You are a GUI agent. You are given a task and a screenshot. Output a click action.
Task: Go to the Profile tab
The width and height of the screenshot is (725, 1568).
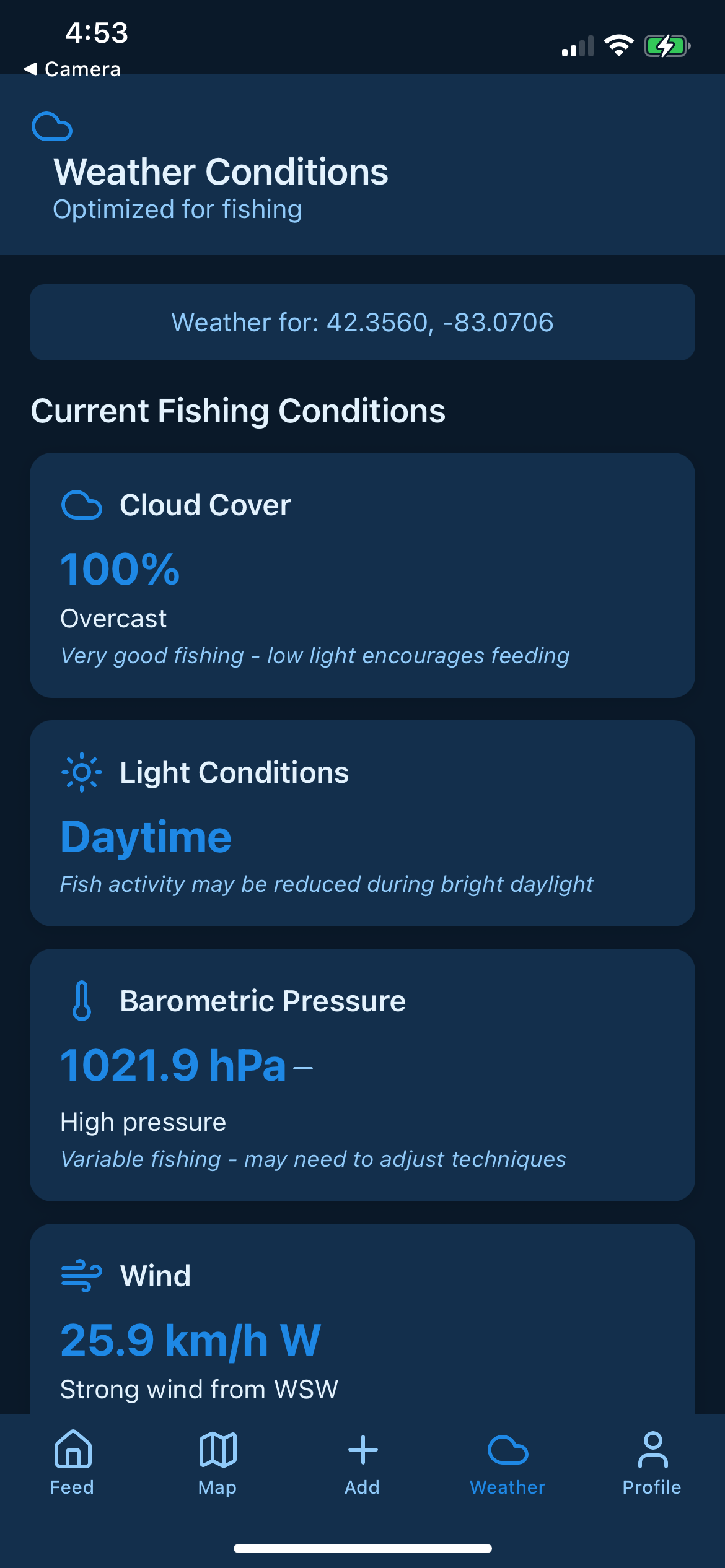pyautogui.click(x=652, y=1462)
